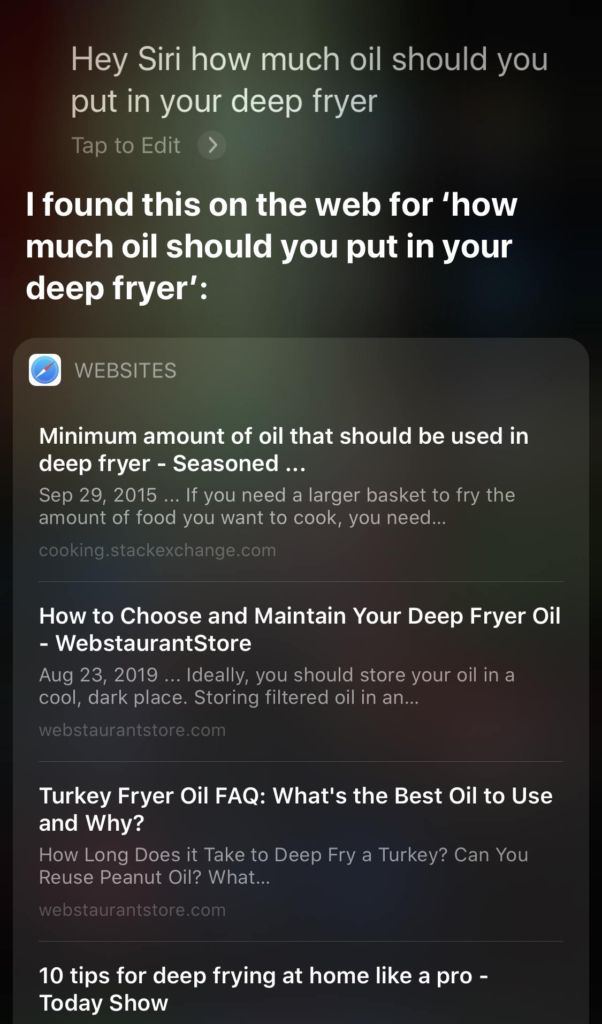
Task: Open 10 tips for deep frying result
Action: (300, 988)
